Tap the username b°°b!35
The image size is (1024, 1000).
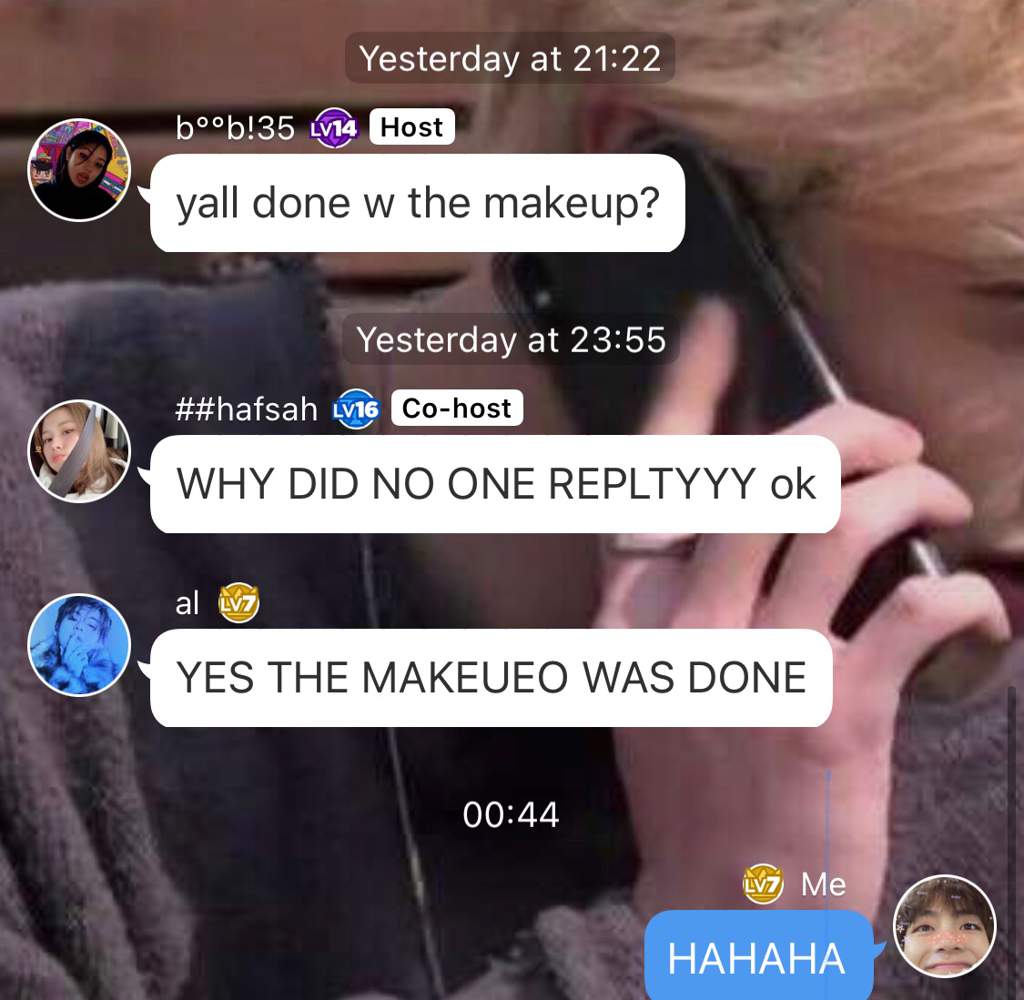[235, 128]
